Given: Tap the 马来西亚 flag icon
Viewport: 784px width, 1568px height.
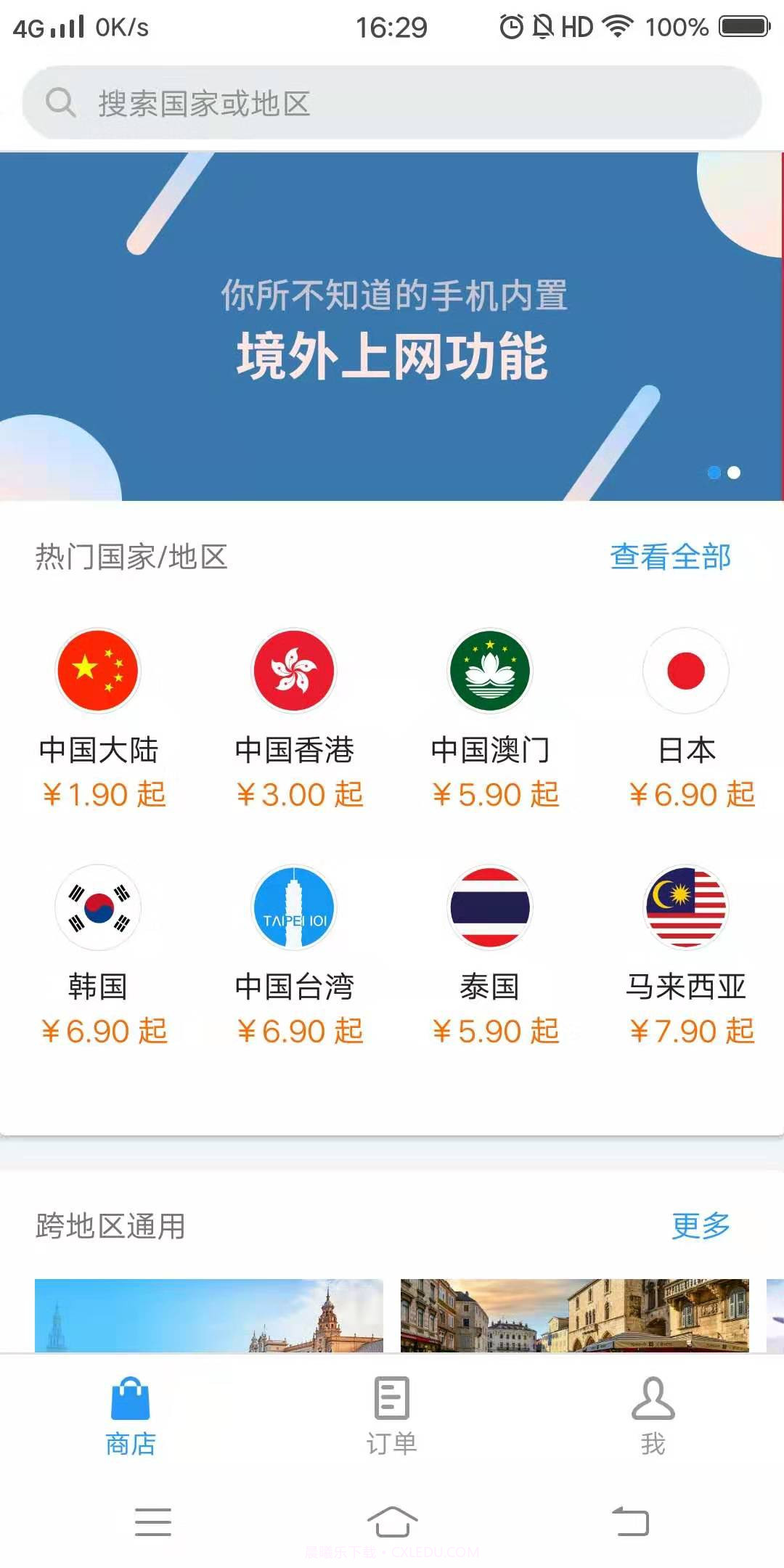Looking at the screenshot, I should coord(686,907).
